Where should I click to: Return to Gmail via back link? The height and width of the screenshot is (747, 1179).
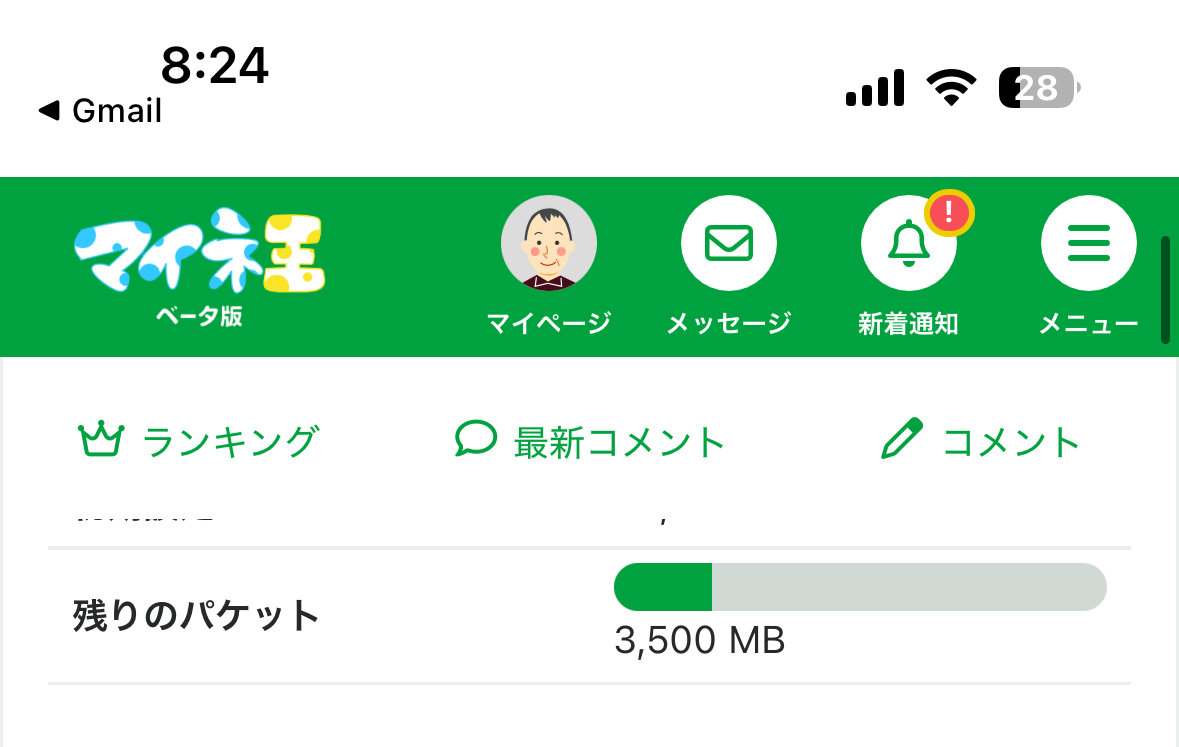coord(100,111)
